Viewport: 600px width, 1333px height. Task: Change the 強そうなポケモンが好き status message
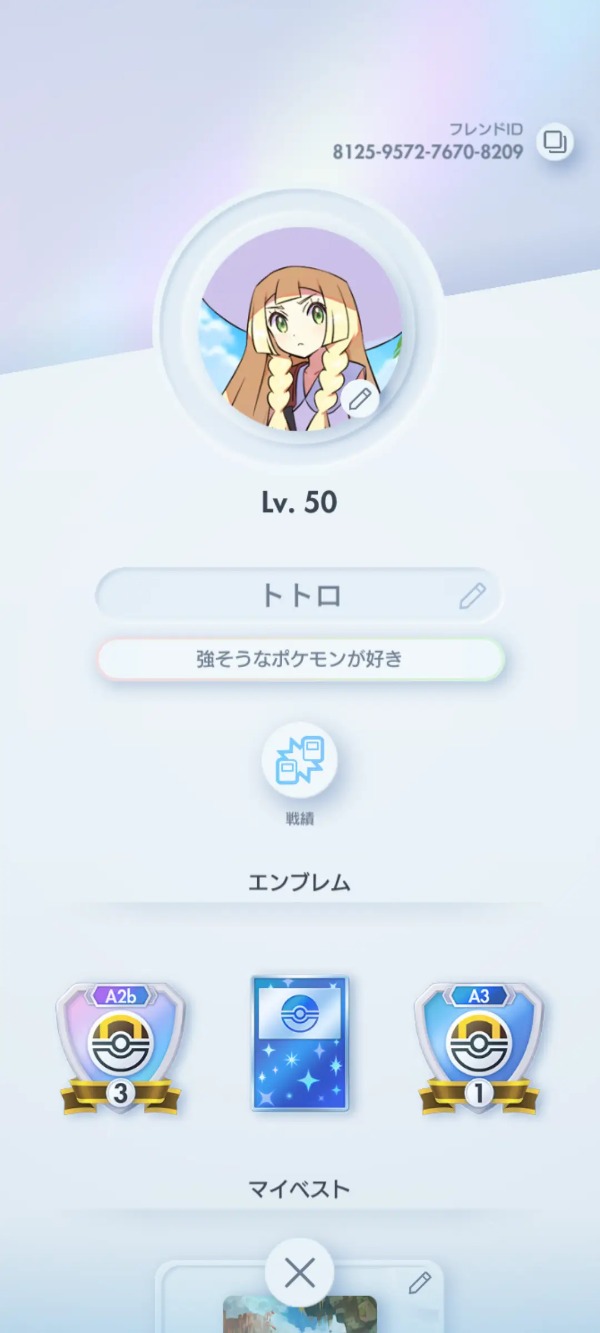300,660
